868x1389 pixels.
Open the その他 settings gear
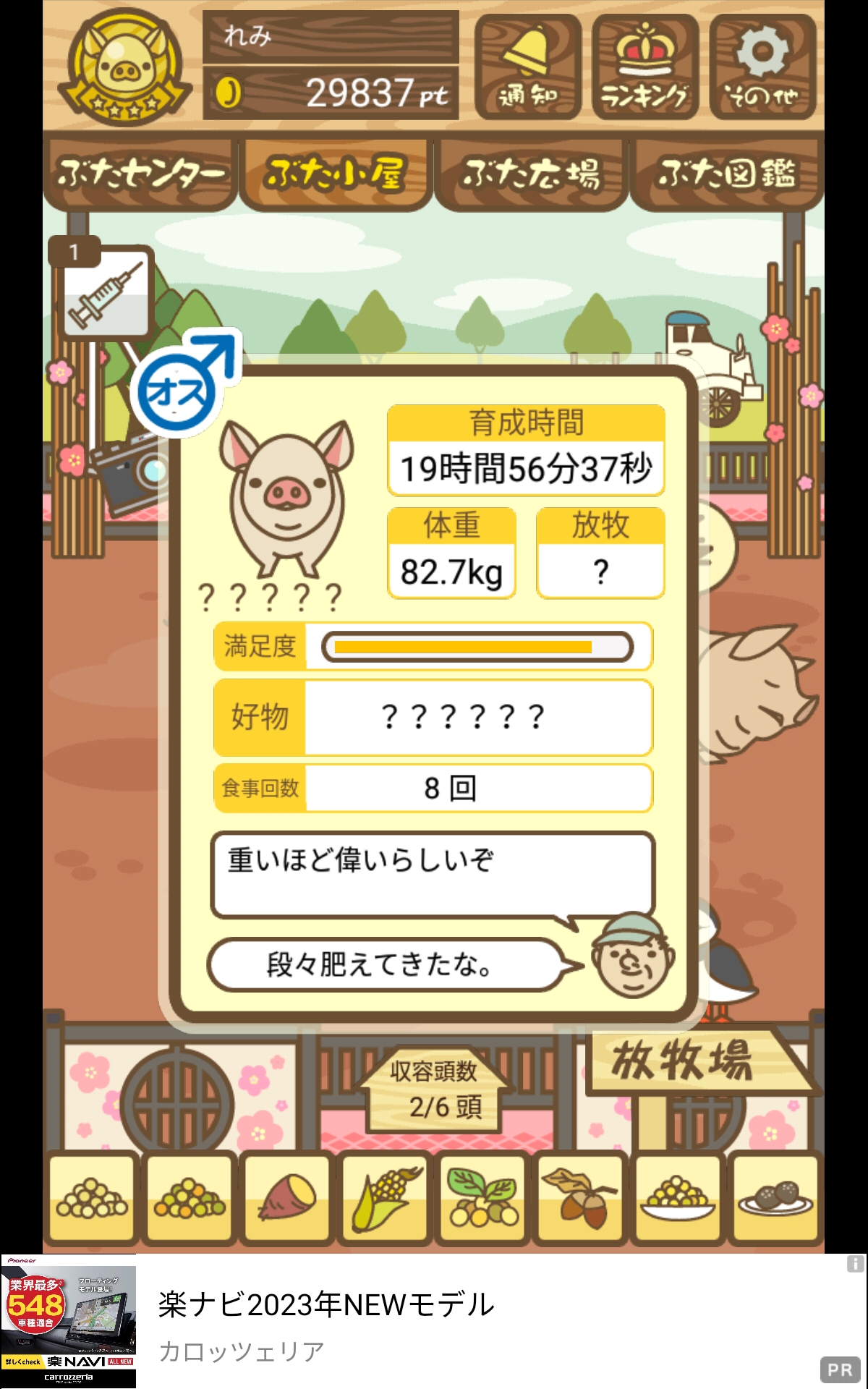(762, 67)
